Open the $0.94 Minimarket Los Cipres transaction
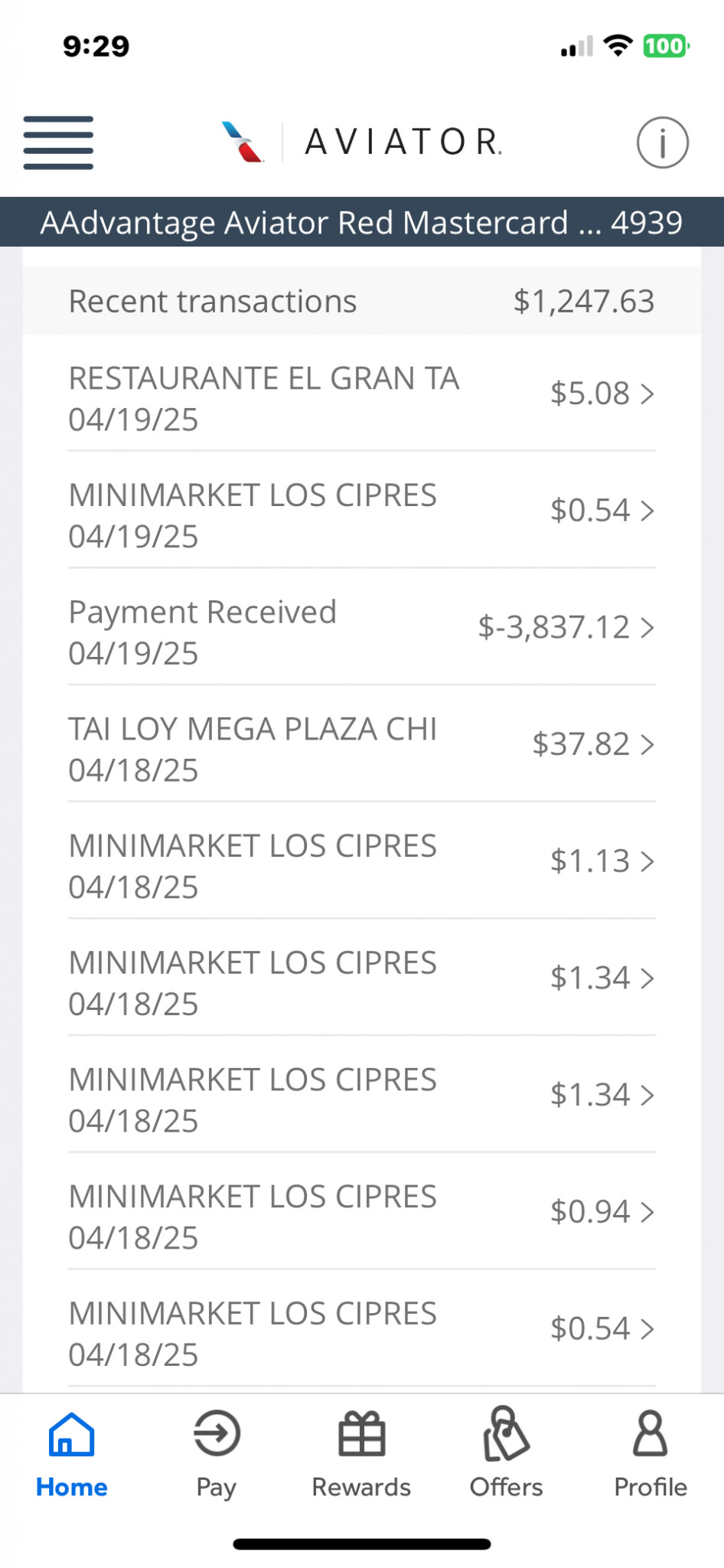The height and width of the screenshot is (1568, 724). tap(362, 1212)
